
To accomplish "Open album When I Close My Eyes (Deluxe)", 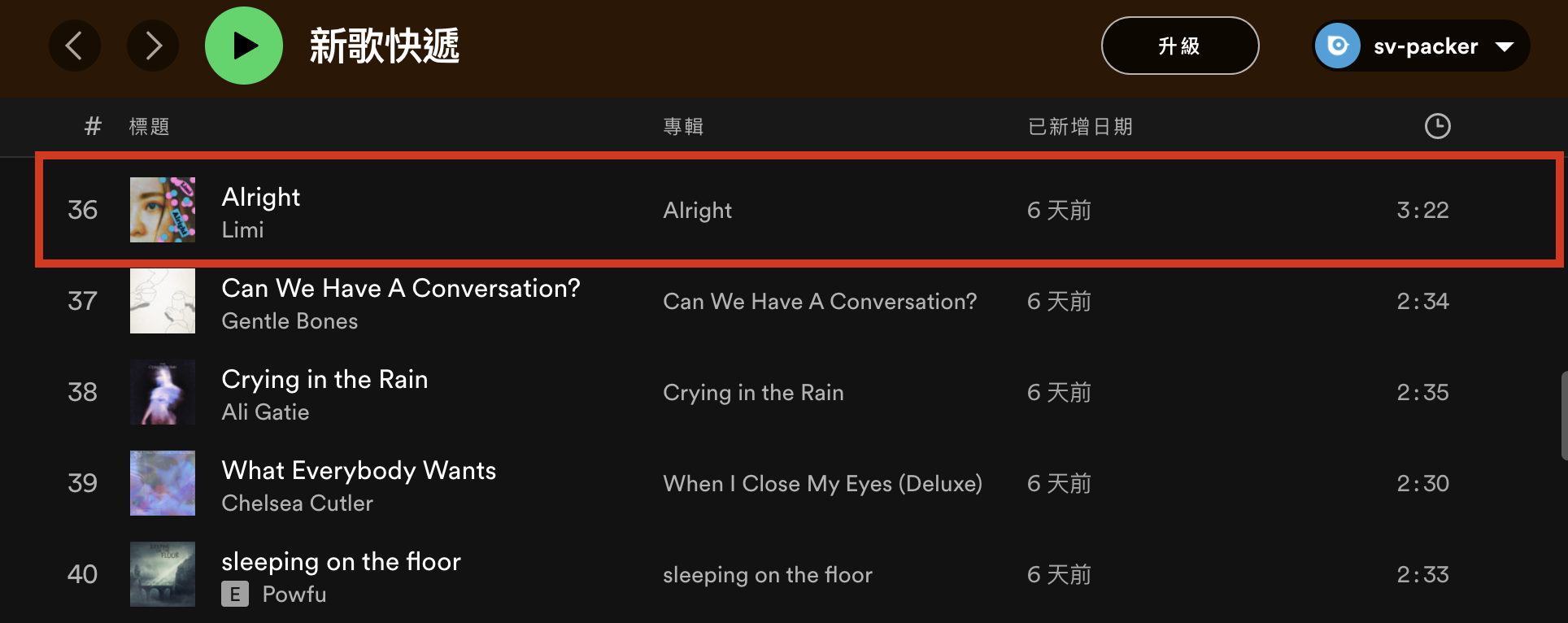I will pos(821,484).
